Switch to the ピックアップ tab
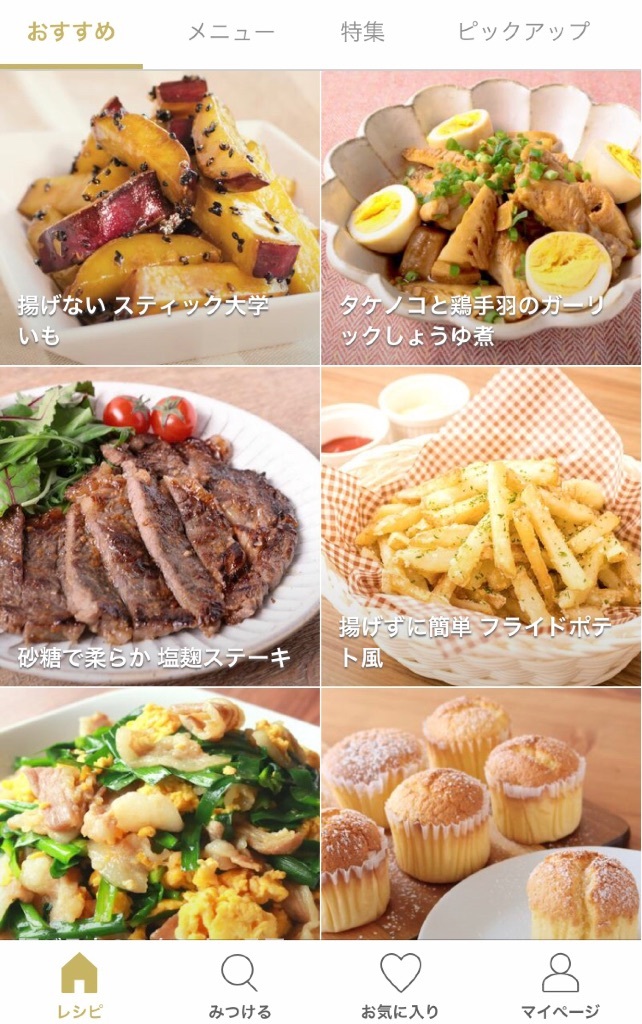 point(523,32)
